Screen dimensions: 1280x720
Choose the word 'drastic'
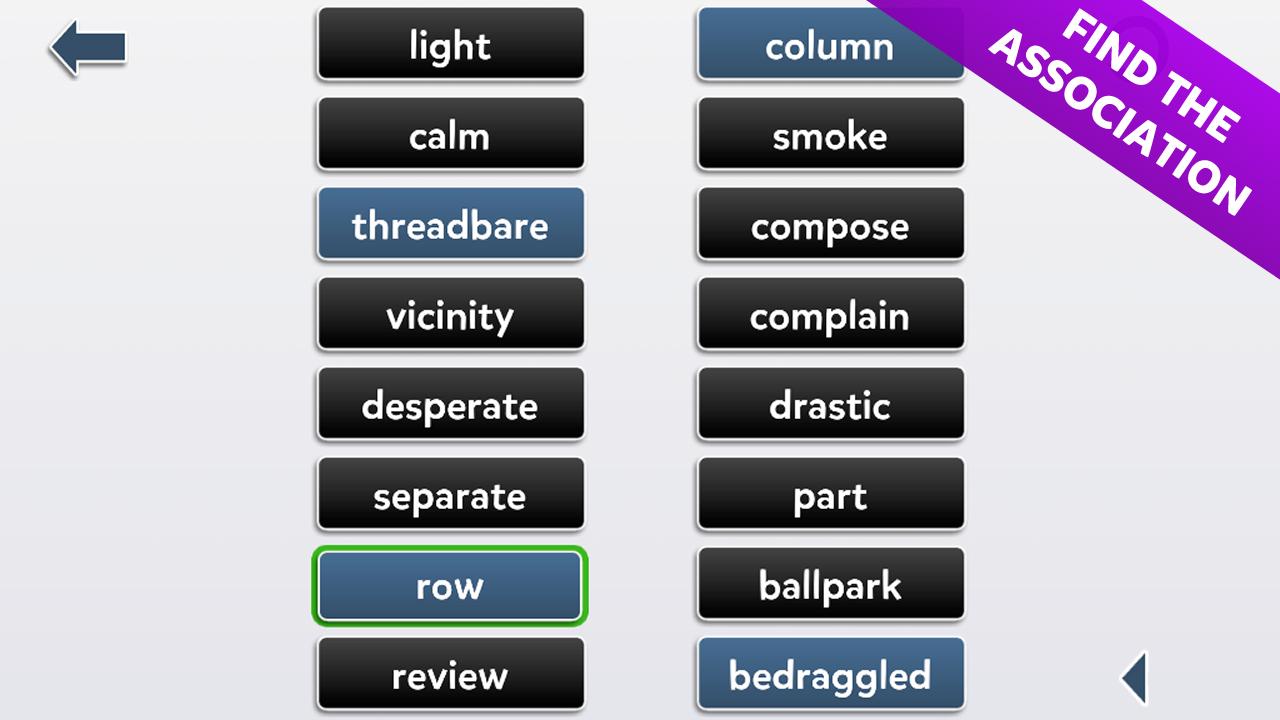[x=830, y=405]
